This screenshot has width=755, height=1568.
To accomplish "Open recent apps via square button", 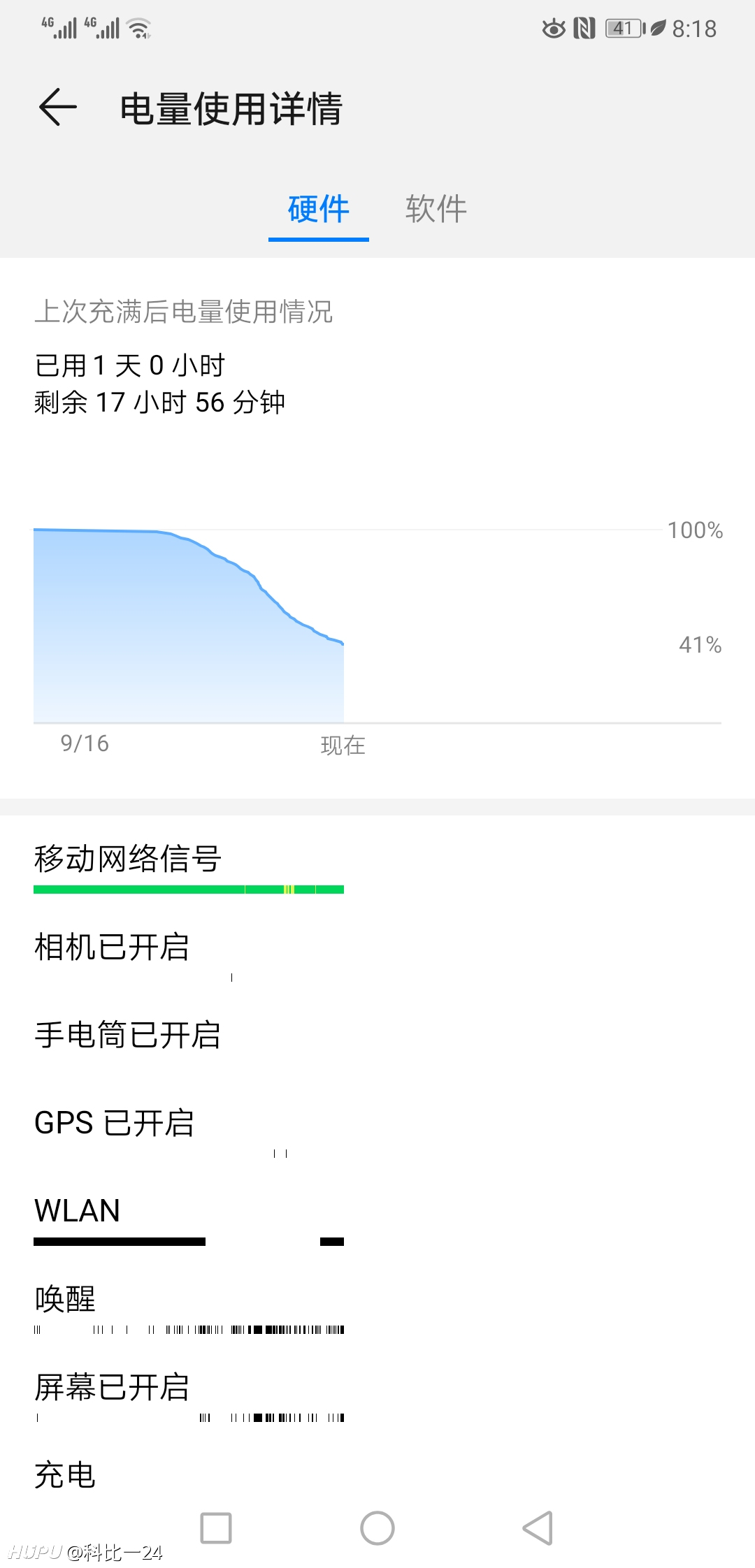I will pos(216,1528).
